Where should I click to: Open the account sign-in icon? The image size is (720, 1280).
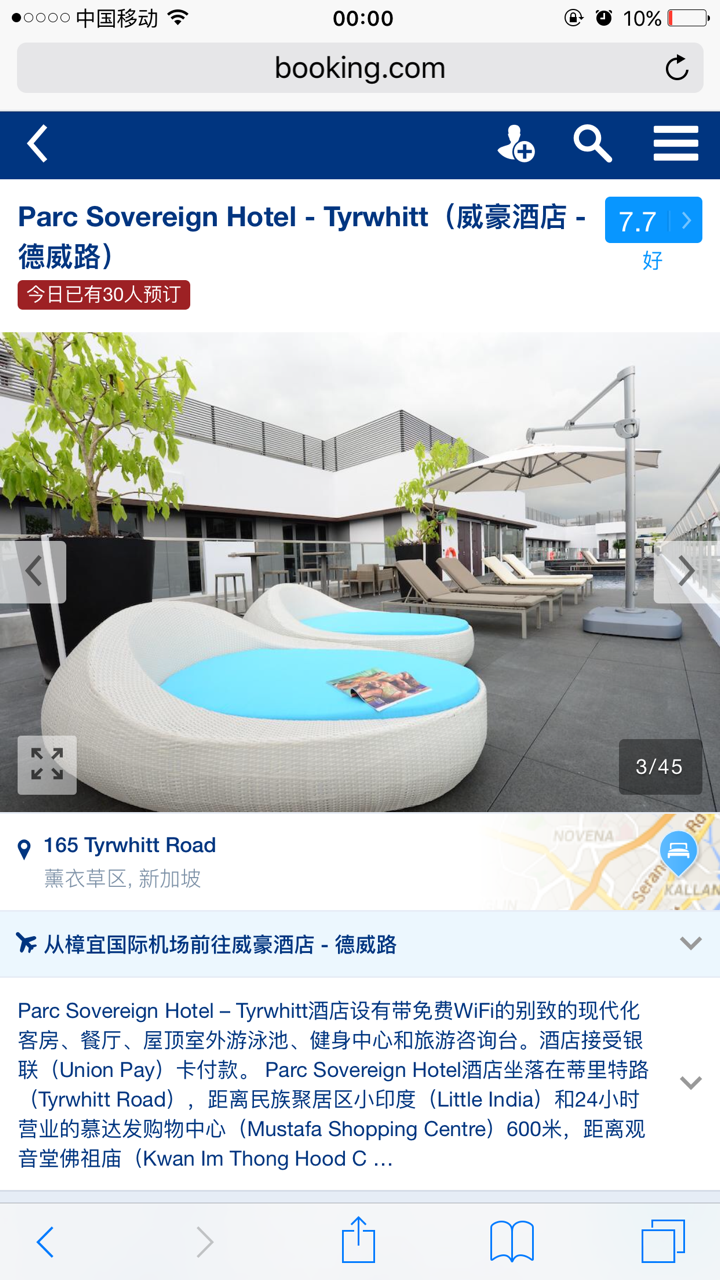(x=516, y=144)
